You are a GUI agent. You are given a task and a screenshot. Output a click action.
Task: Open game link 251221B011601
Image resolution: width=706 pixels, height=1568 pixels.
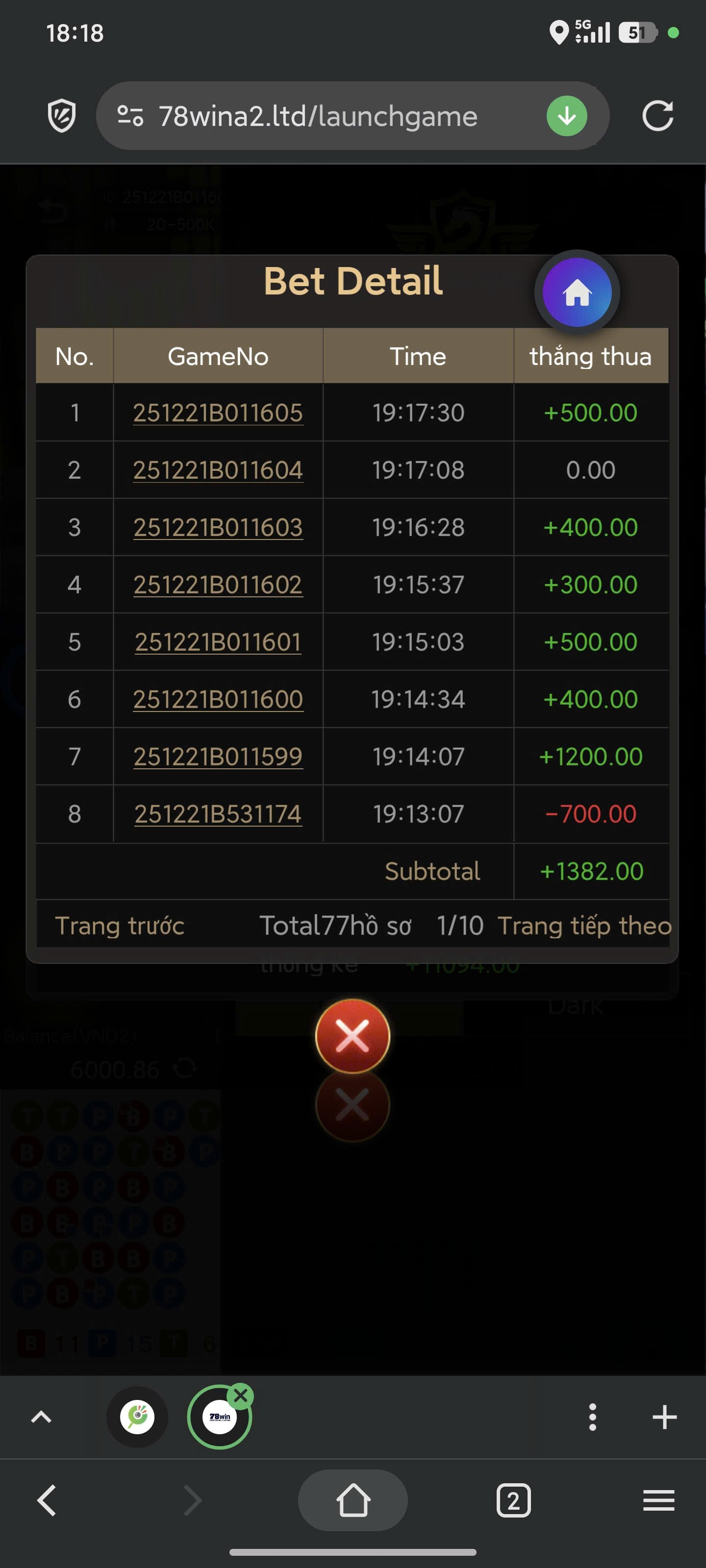coord(218,641)
